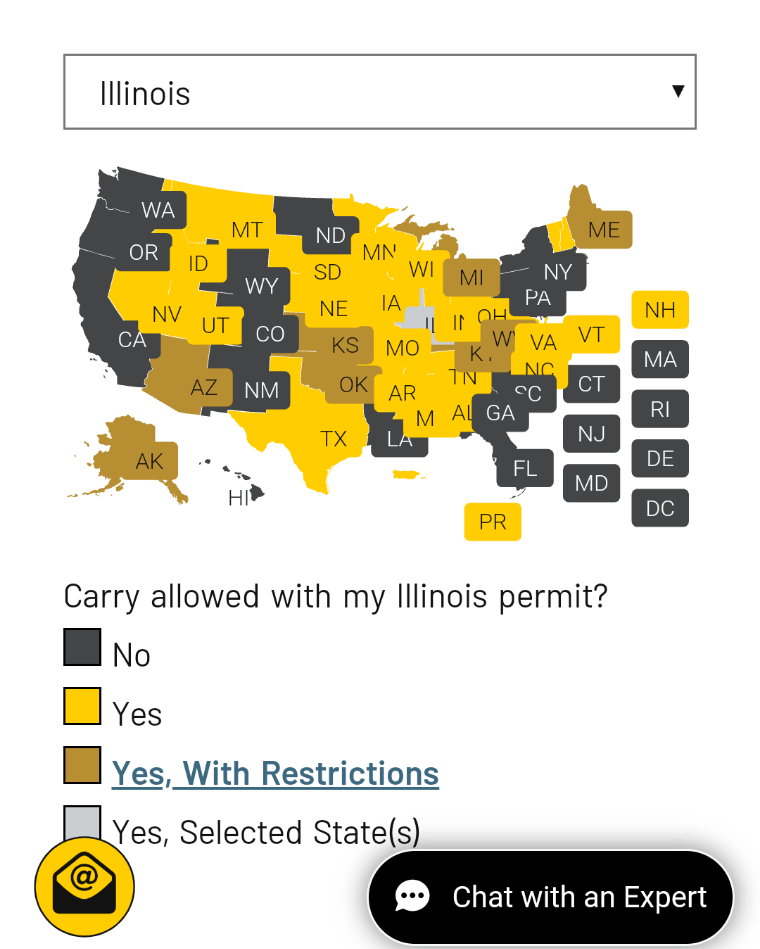760x949 pixels.
Task: Select the DC label box
Action: 660,509
